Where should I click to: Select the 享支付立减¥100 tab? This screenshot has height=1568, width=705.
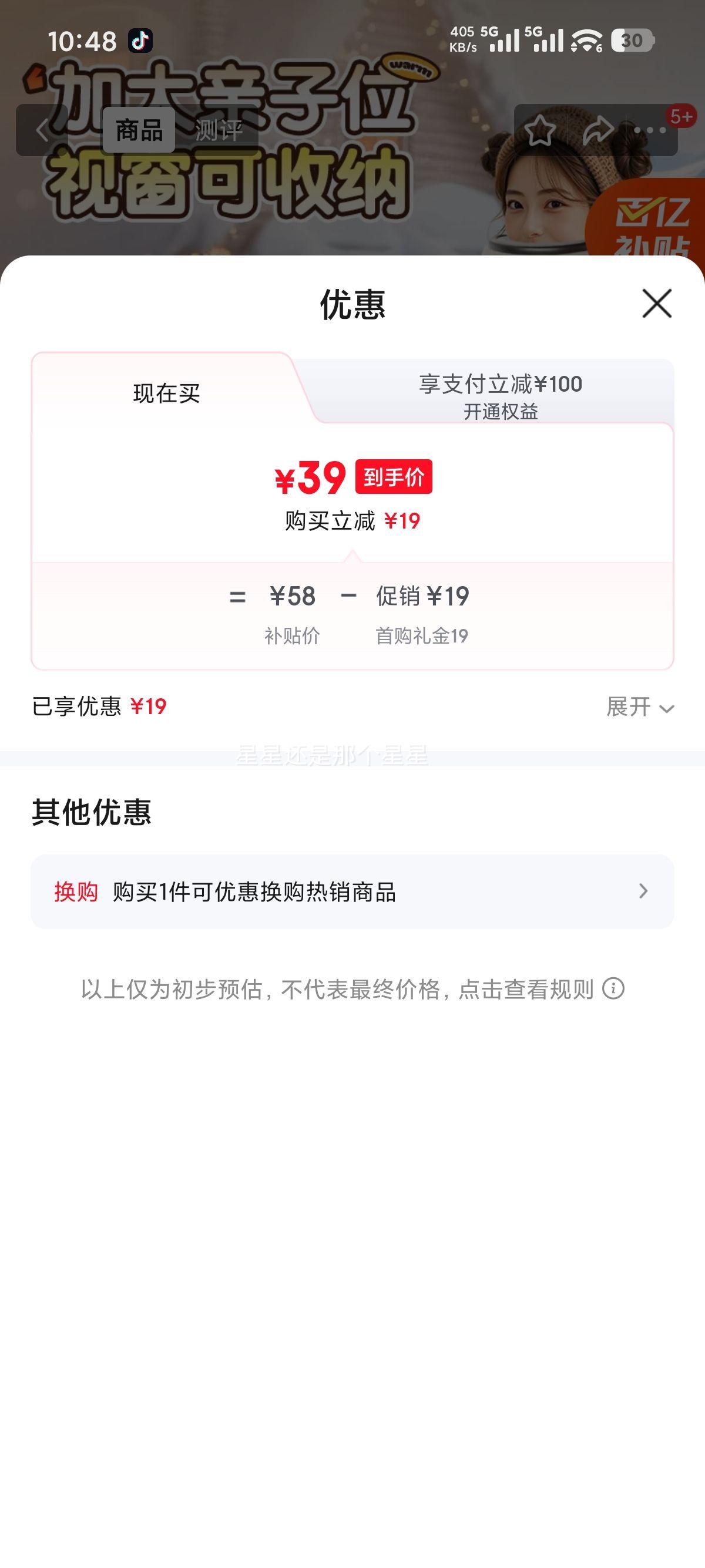[502, 383]
